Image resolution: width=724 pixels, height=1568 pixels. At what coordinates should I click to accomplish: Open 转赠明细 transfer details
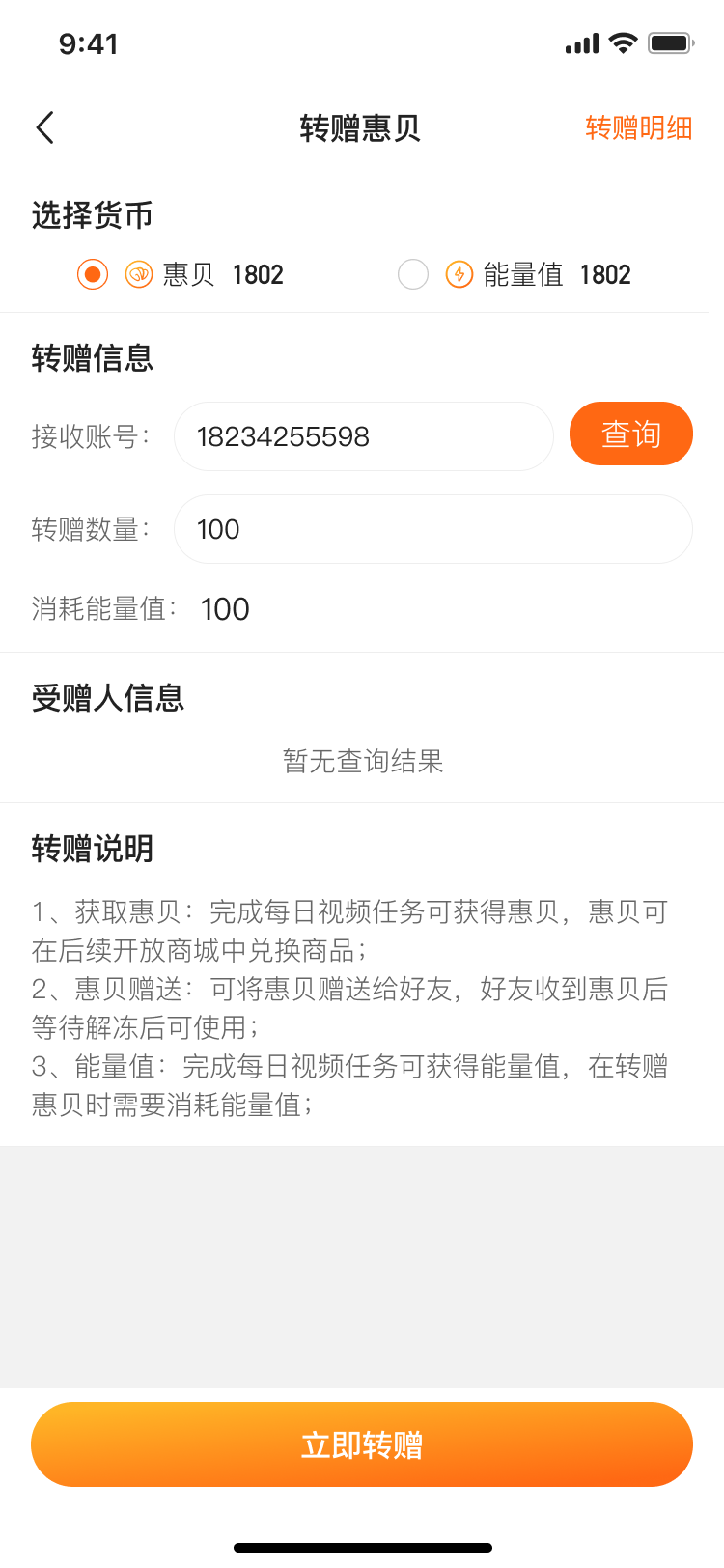(638, 127)
